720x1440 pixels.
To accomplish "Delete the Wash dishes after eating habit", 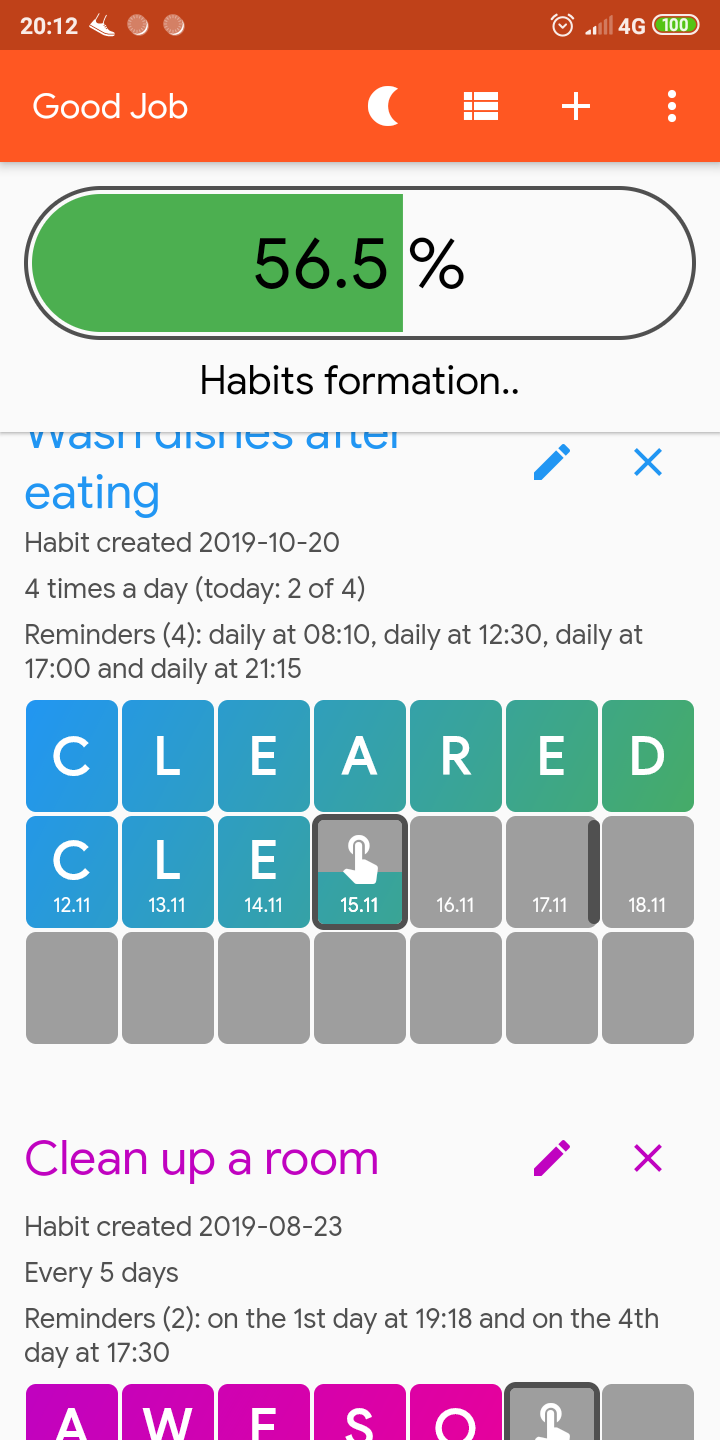I will [648, 462].
